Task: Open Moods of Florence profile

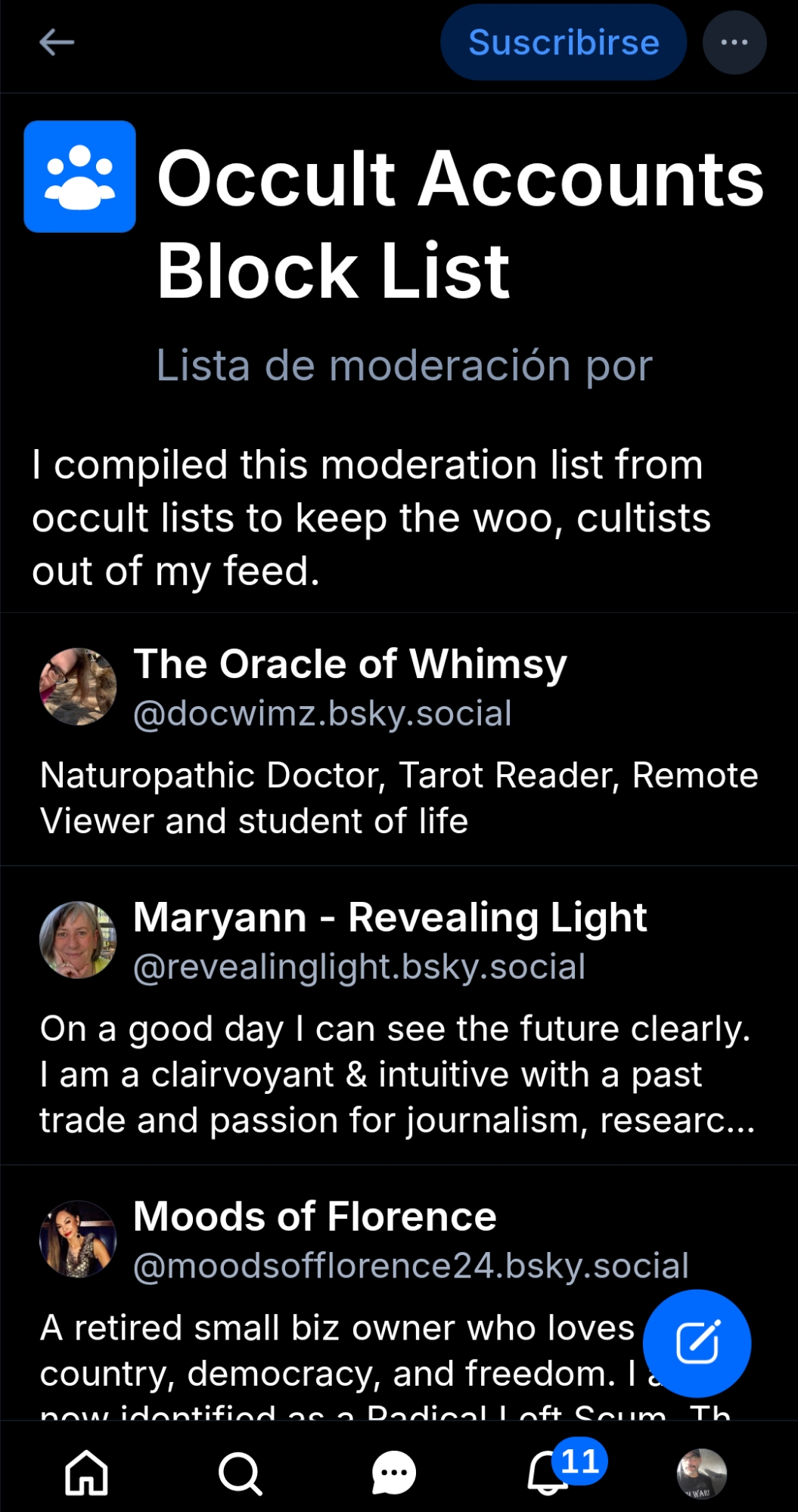Action: pyautogui.click(x=315, y=1216)
